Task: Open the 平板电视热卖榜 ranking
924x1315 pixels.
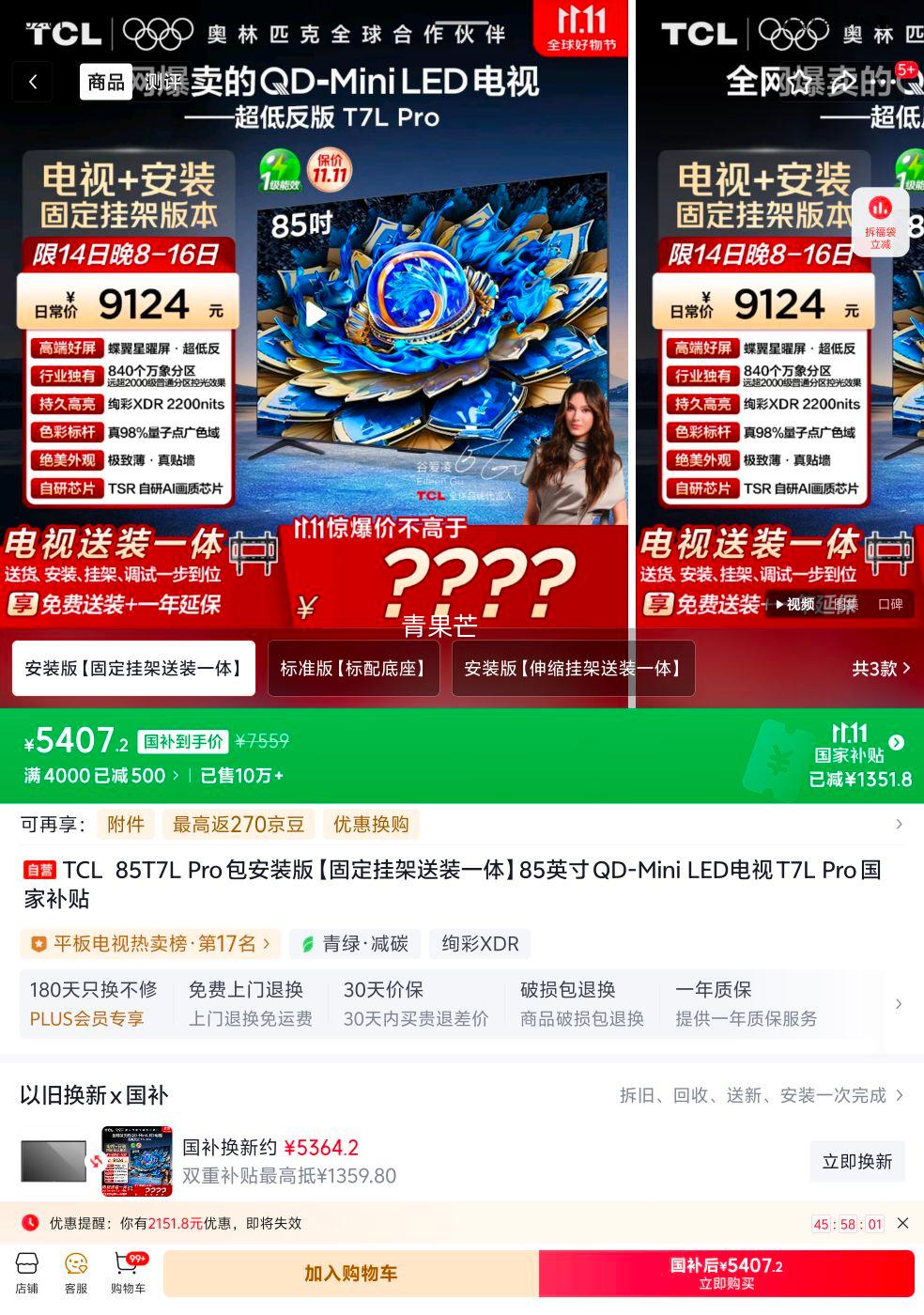Action: pyautogui.click(x=150, y=943)
